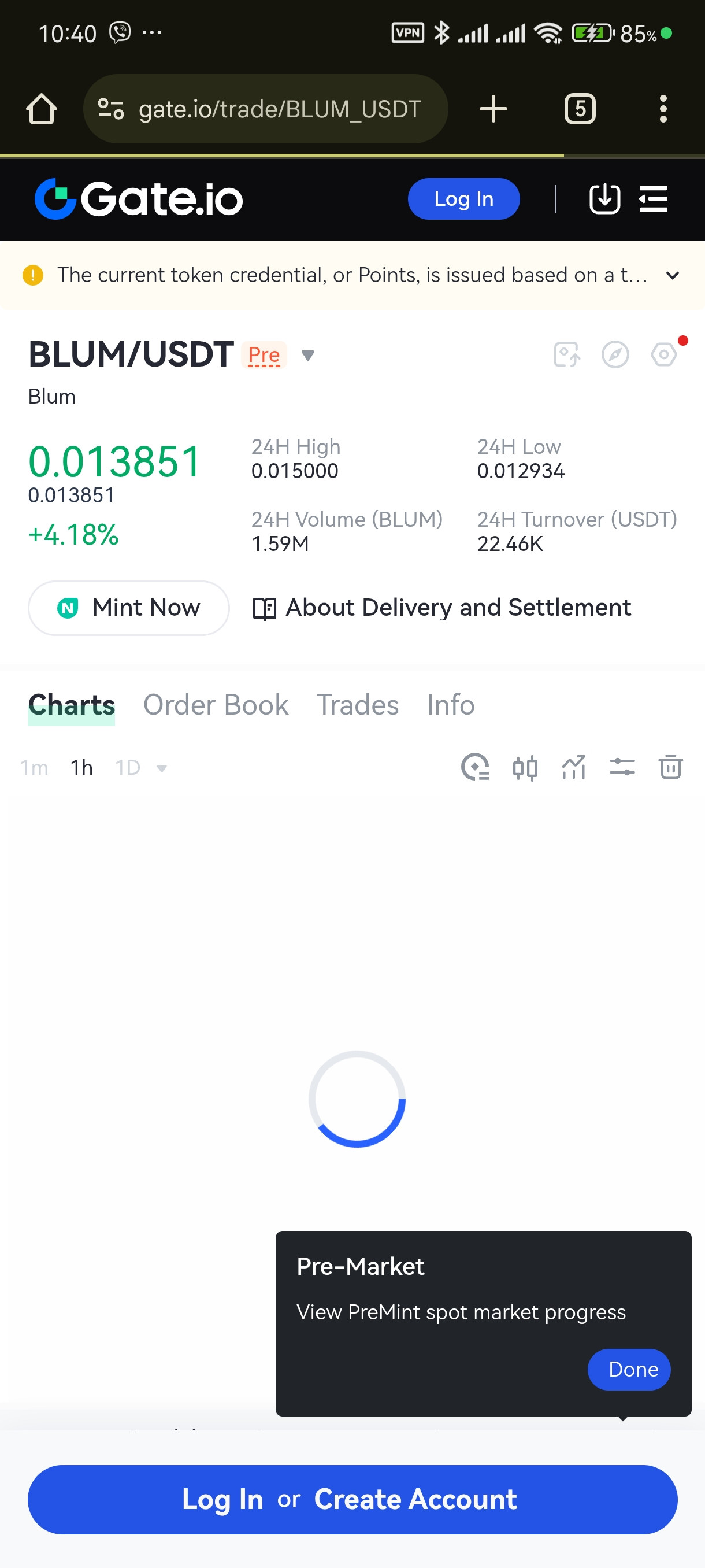Expand the token credential notice

[x=672, y=276]
